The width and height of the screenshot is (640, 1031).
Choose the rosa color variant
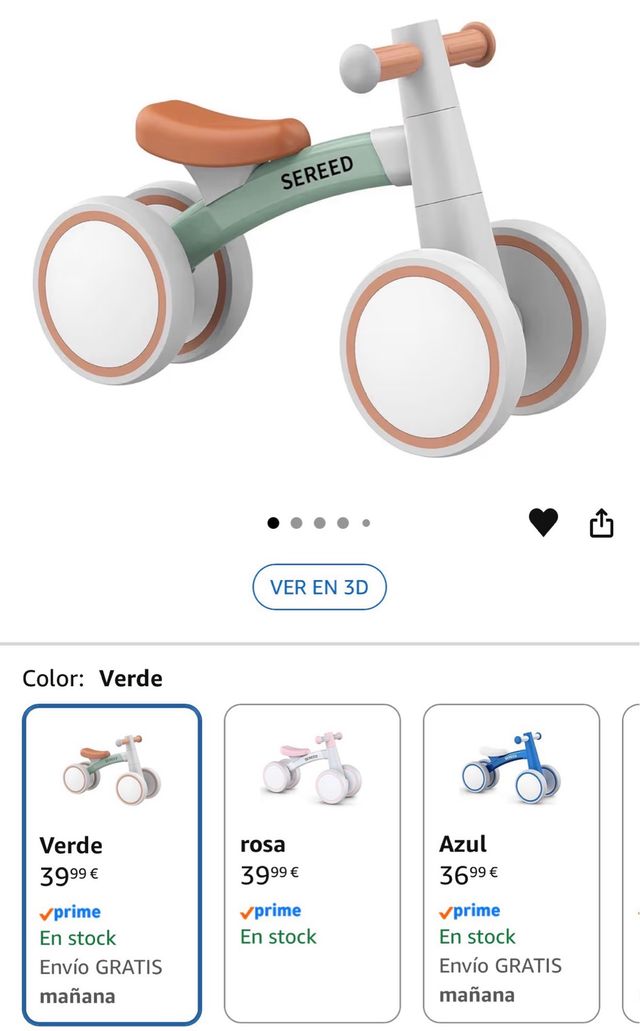312,864
